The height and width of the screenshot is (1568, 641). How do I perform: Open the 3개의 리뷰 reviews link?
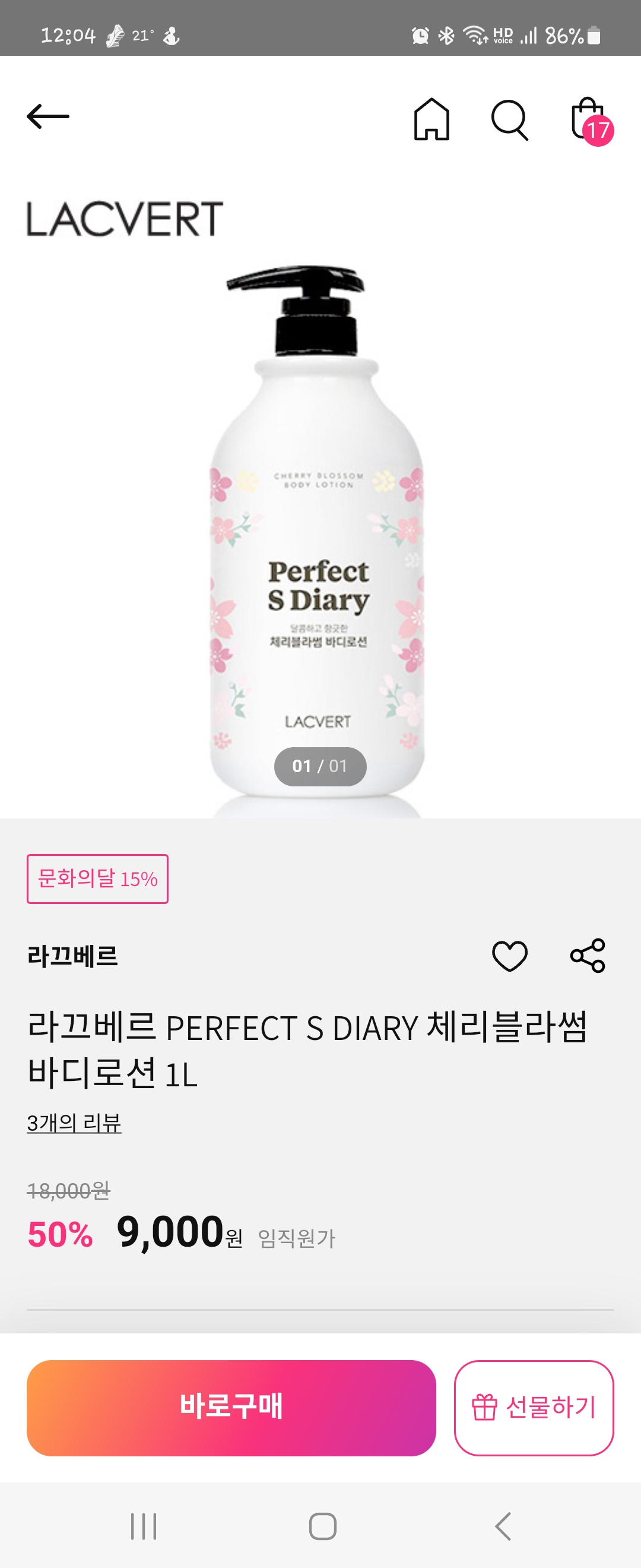point(74,1123)
